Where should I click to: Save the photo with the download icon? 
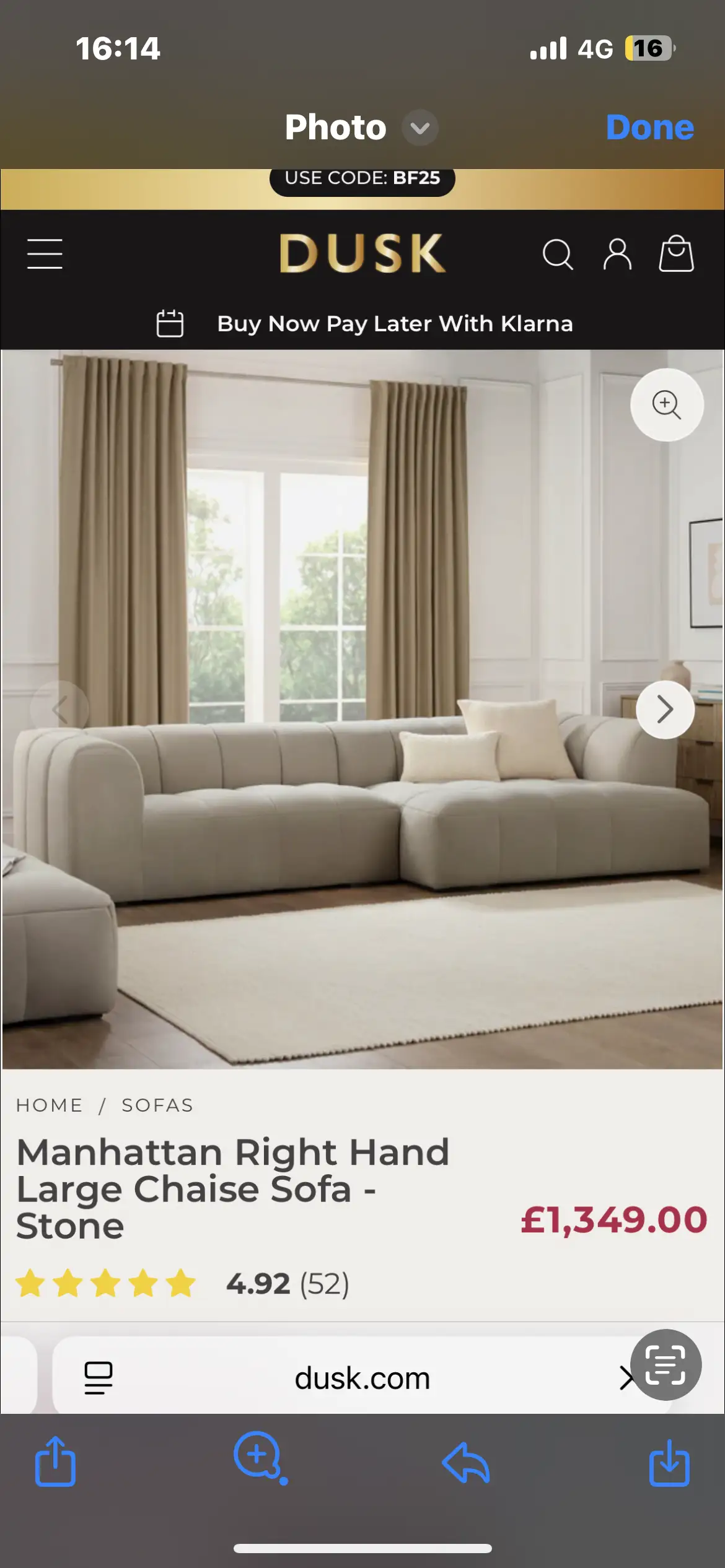(x=669, y=1462)
